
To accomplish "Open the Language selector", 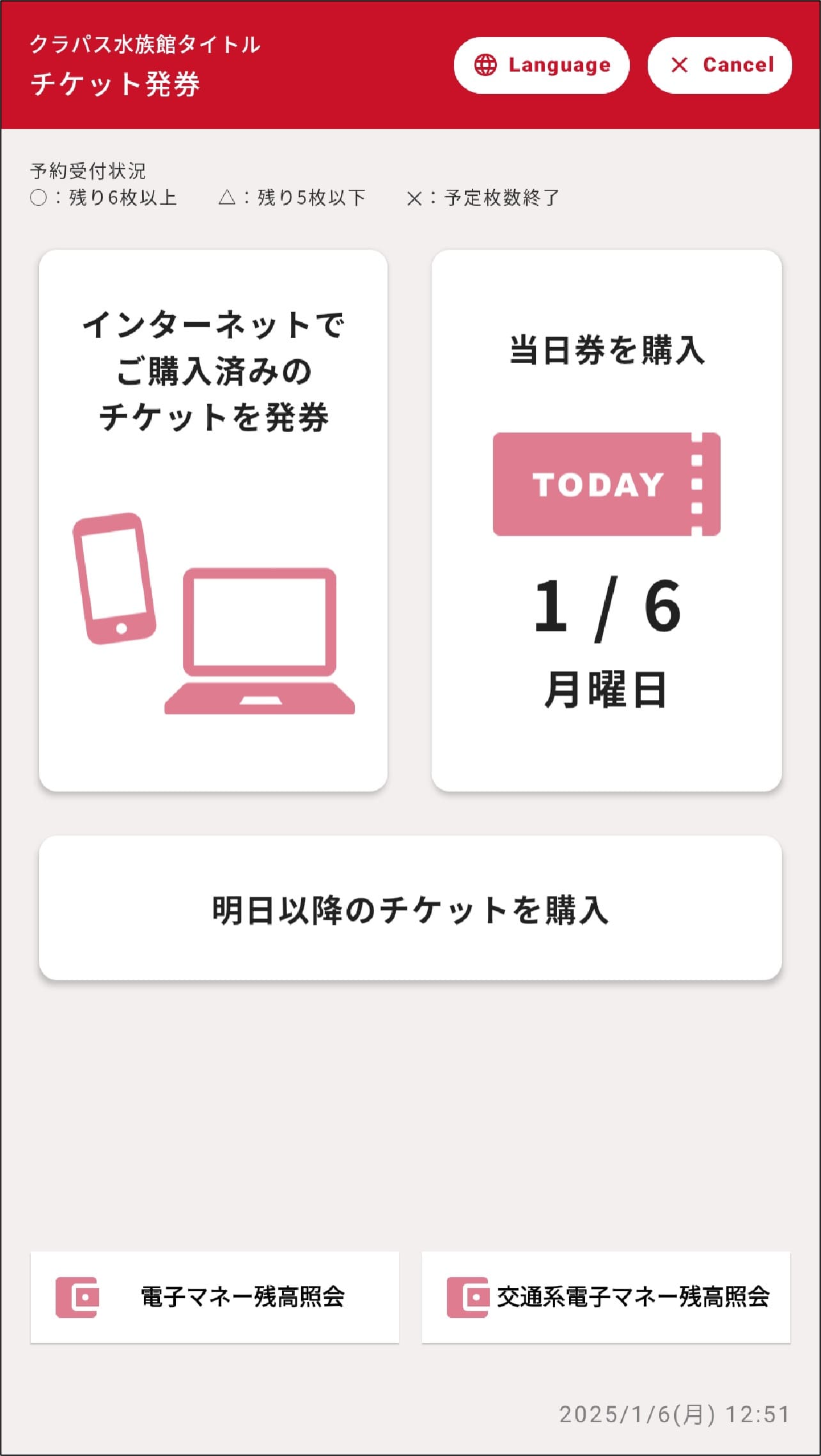I will tap(542, 65).
